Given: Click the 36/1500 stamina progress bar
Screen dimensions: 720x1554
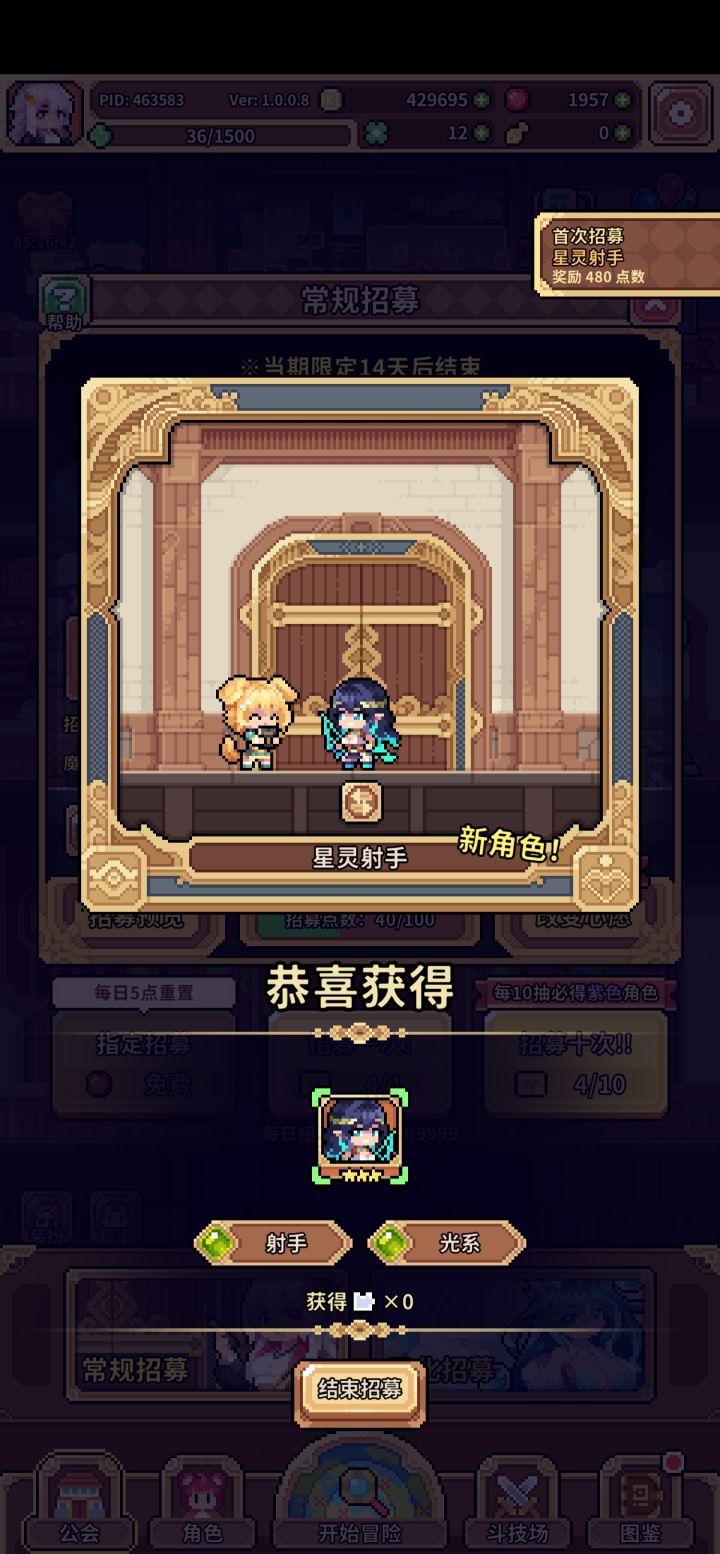Looking at the screenshot, I should [222, 131].
